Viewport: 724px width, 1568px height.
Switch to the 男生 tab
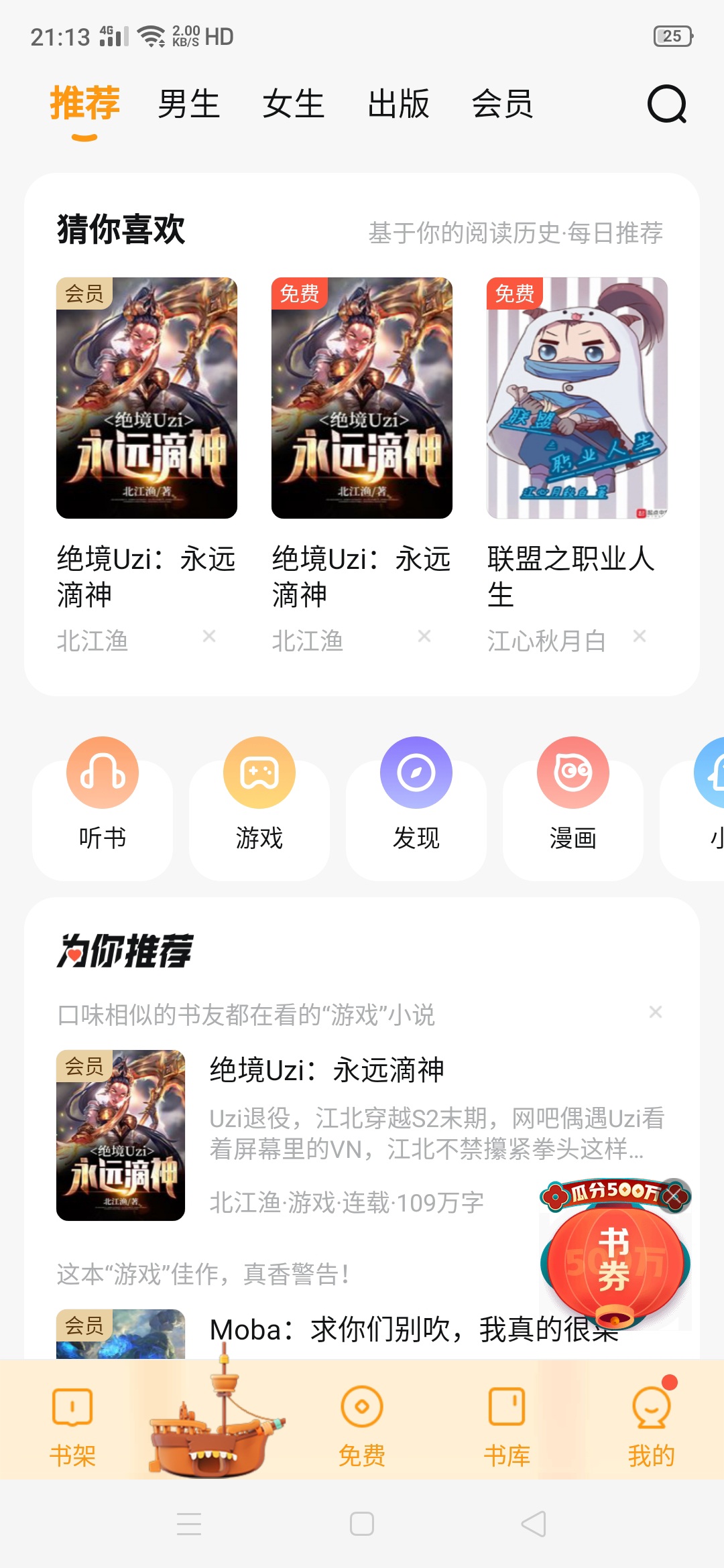pos(188,105)
